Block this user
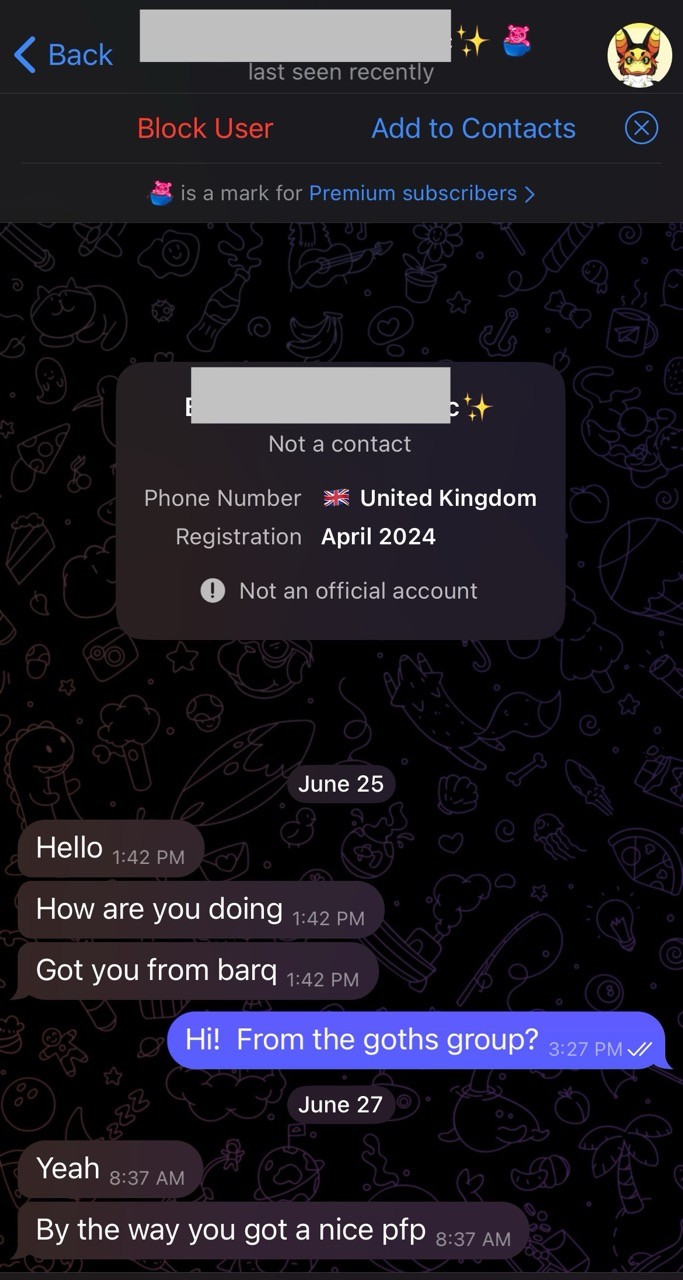This screenshot has width=683, height=1280. pyautogui.click(x=205, y=128)
